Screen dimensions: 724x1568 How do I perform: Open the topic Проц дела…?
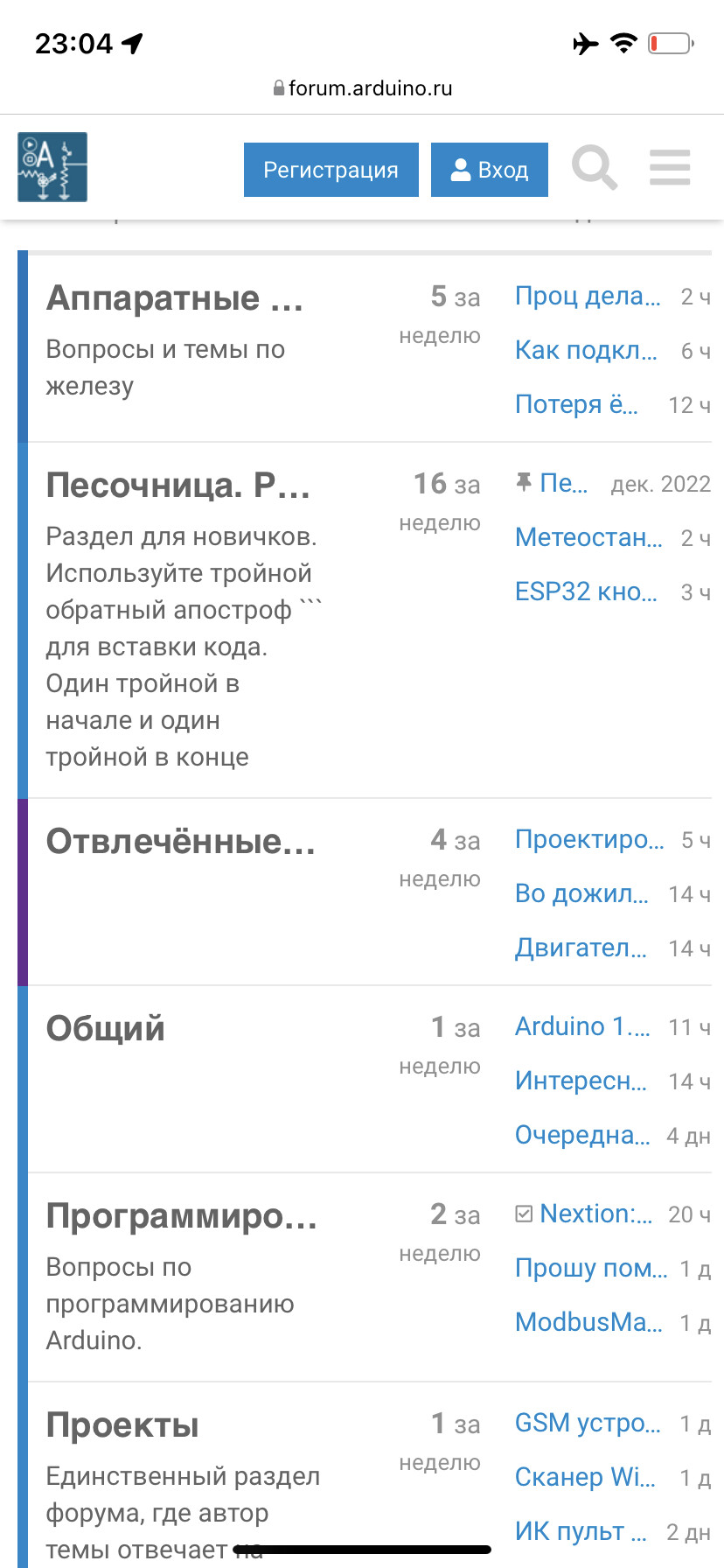coord(588,296)
